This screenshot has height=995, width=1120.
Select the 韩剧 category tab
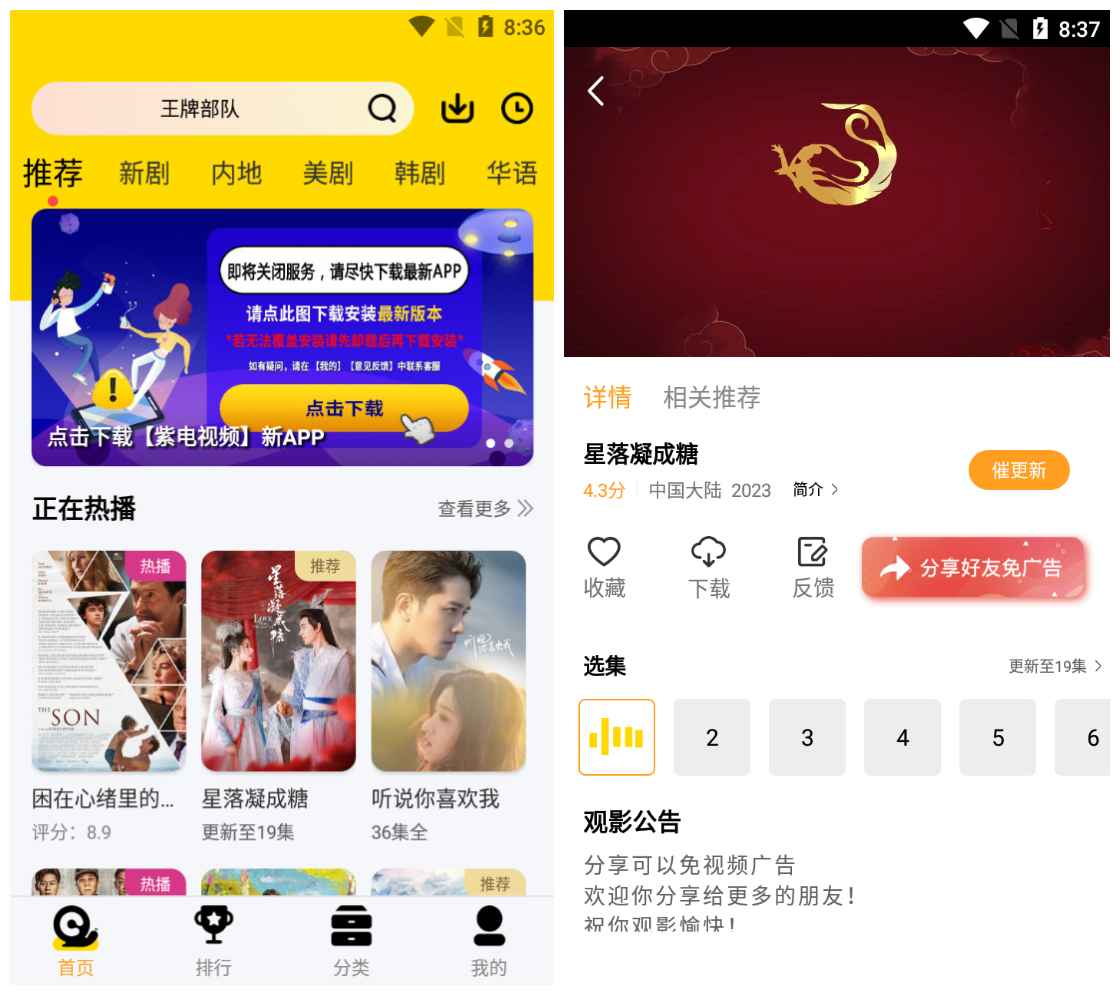pos(420,173)
